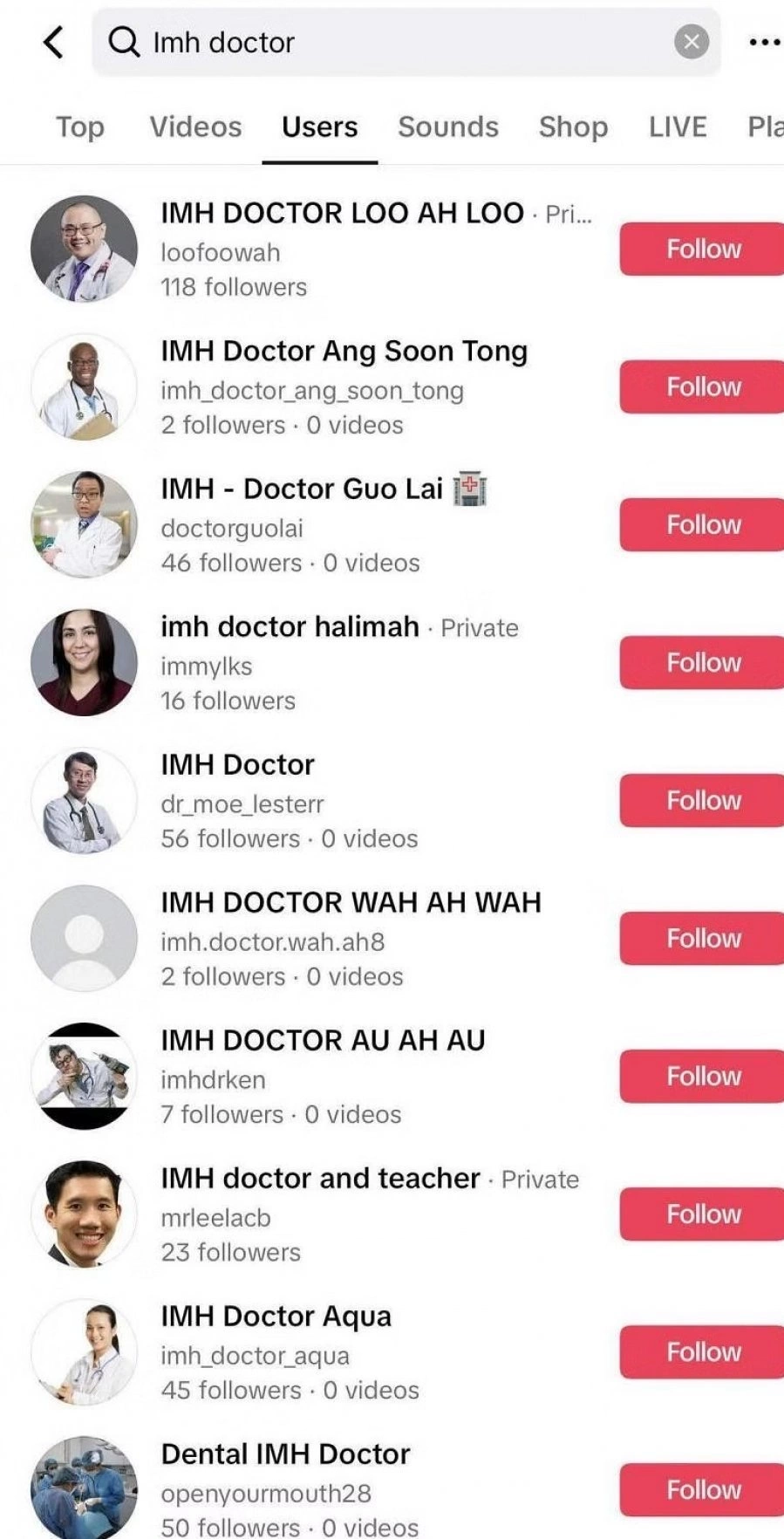Switch to the Videos tab
The width and height of the screenshot is (784, 1539).
[x=195, y=127]
